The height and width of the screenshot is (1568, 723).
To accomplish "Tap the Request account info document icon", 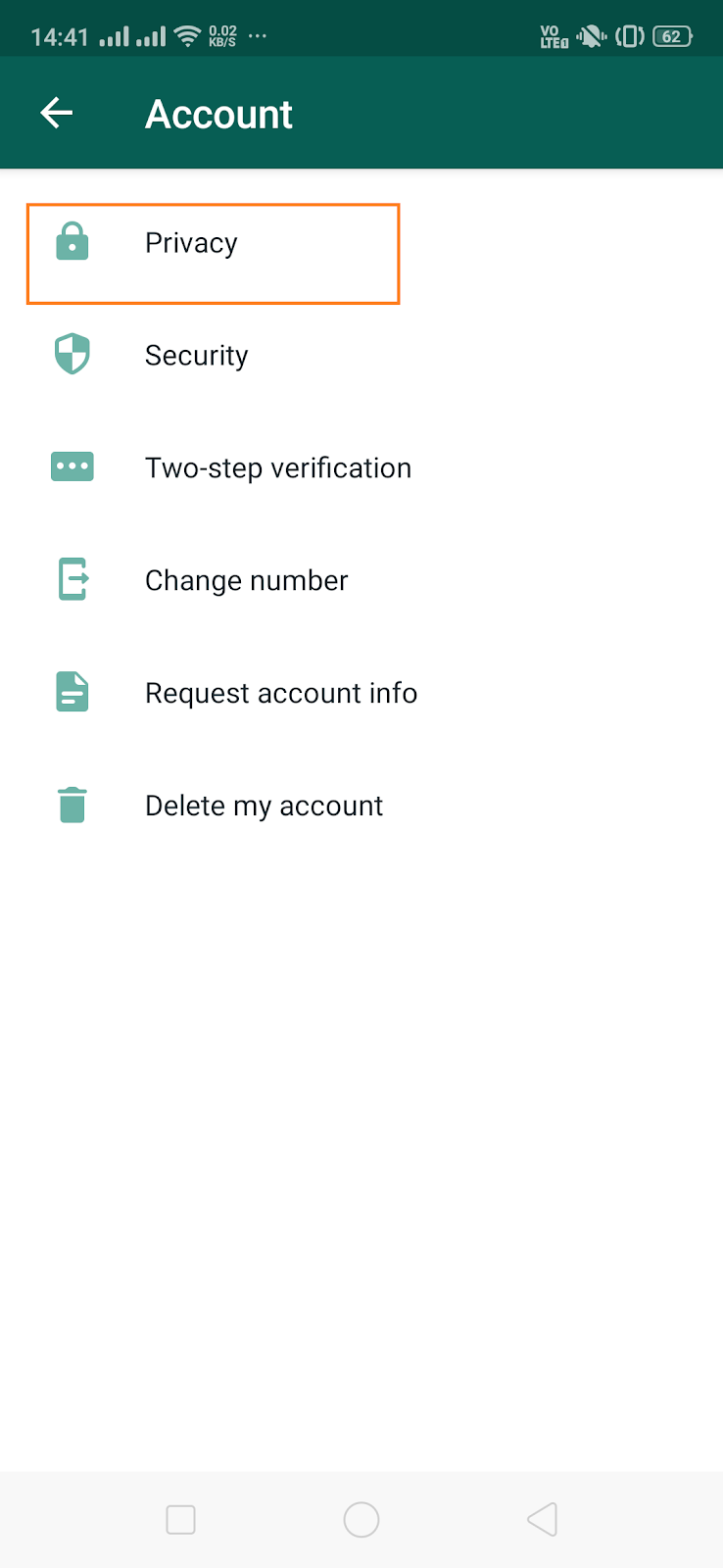I will click(x=72, y=692).
